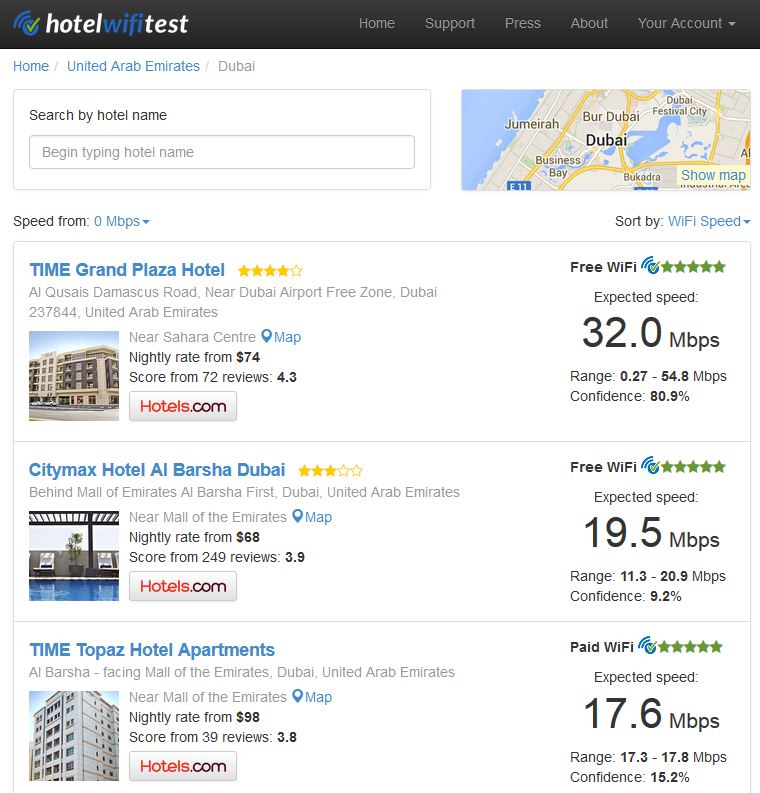Viewport: 760px width, 793px height.
Task: Focus the hotel name search field
Action: 222,152
